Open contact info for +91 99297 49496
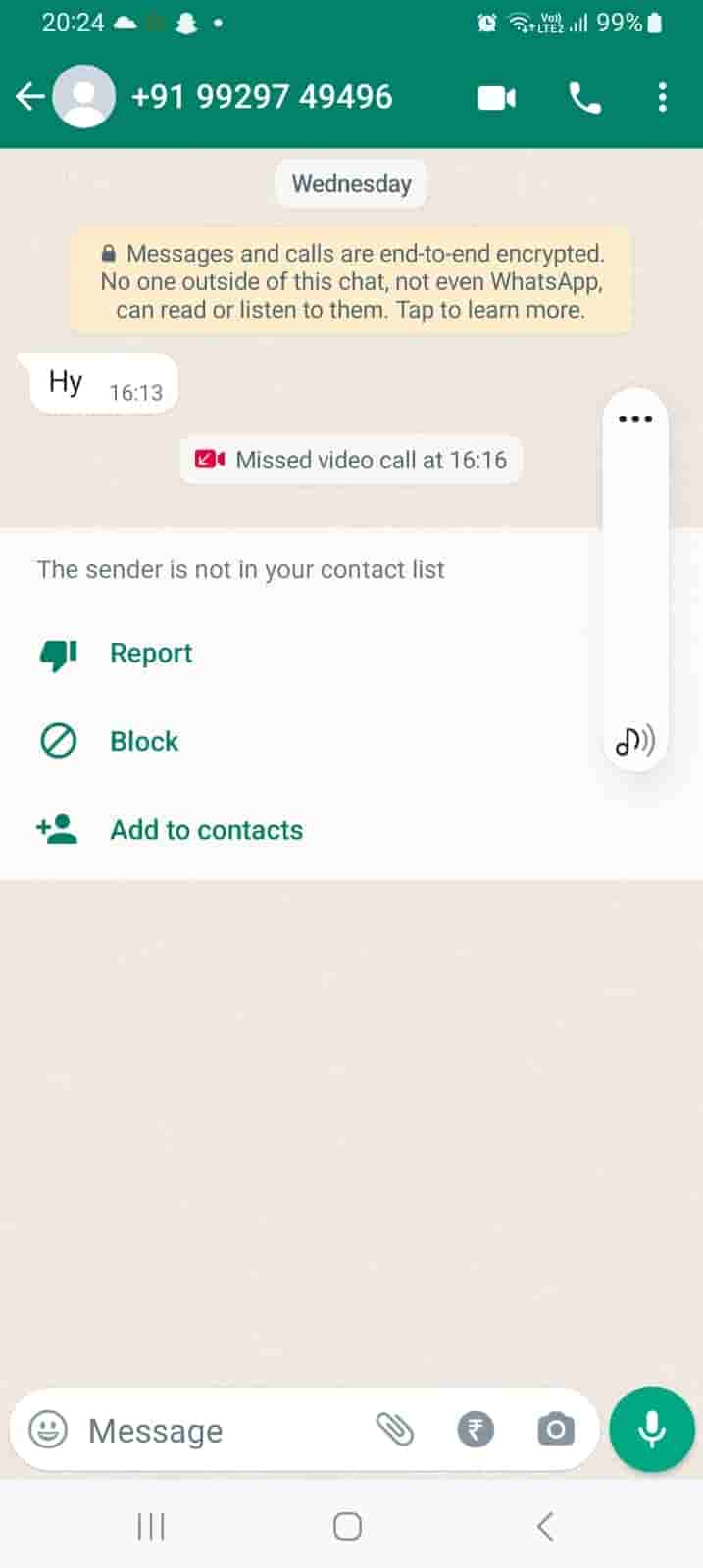 coord(261,96)
